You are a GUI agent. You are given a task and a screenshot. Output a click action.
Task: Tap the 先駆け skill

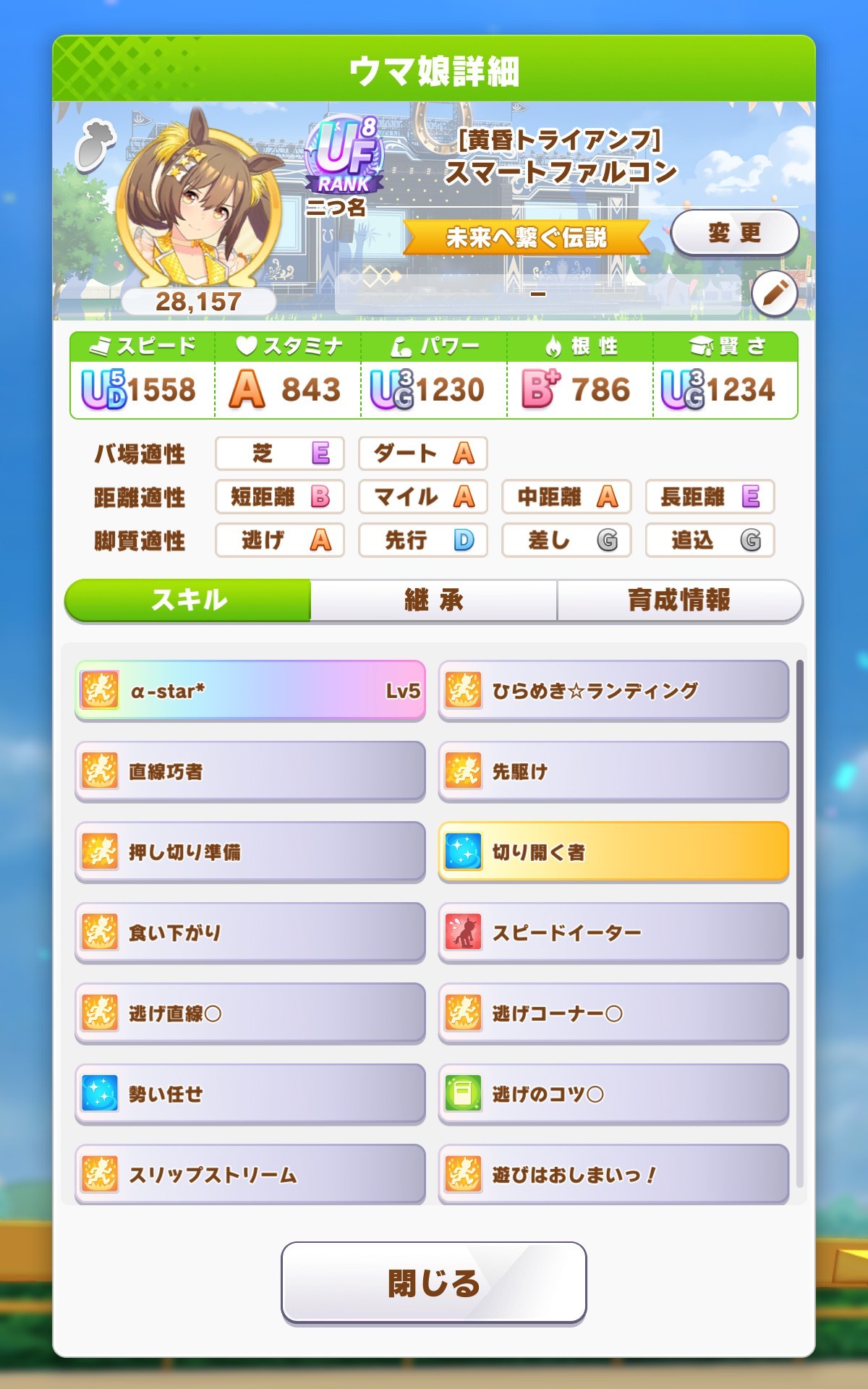613,771
